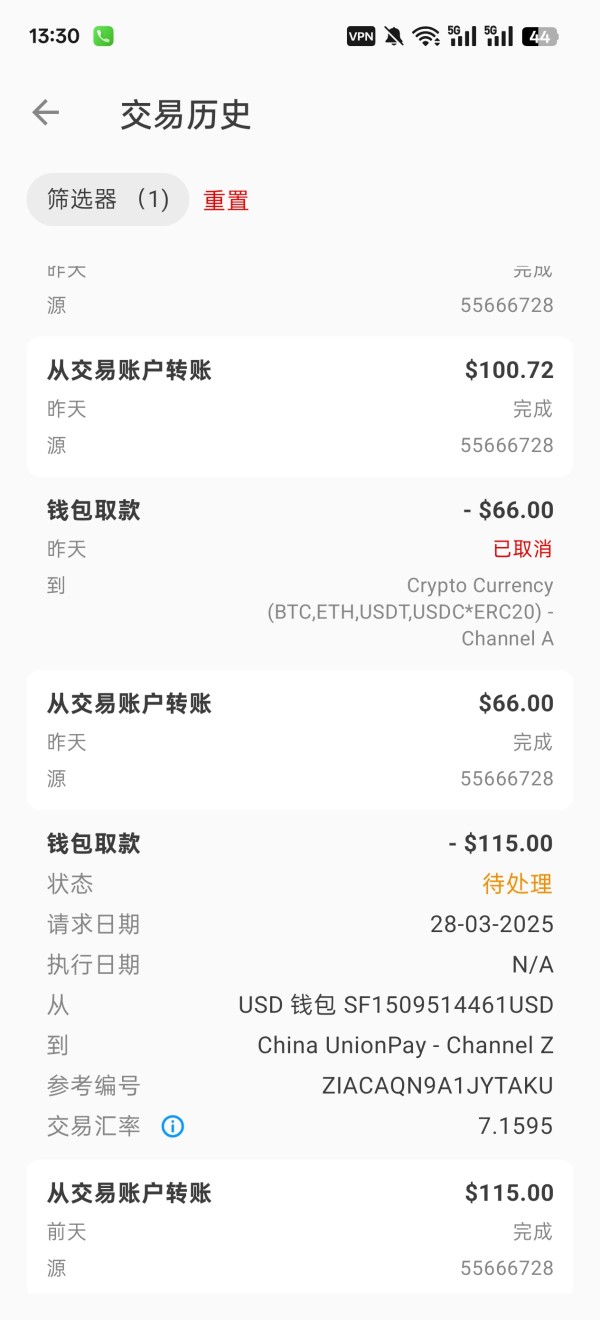Open the $100.72 transfer from trading account
This screenshot has width=600, height=1320.
click(x=300, y=406)
